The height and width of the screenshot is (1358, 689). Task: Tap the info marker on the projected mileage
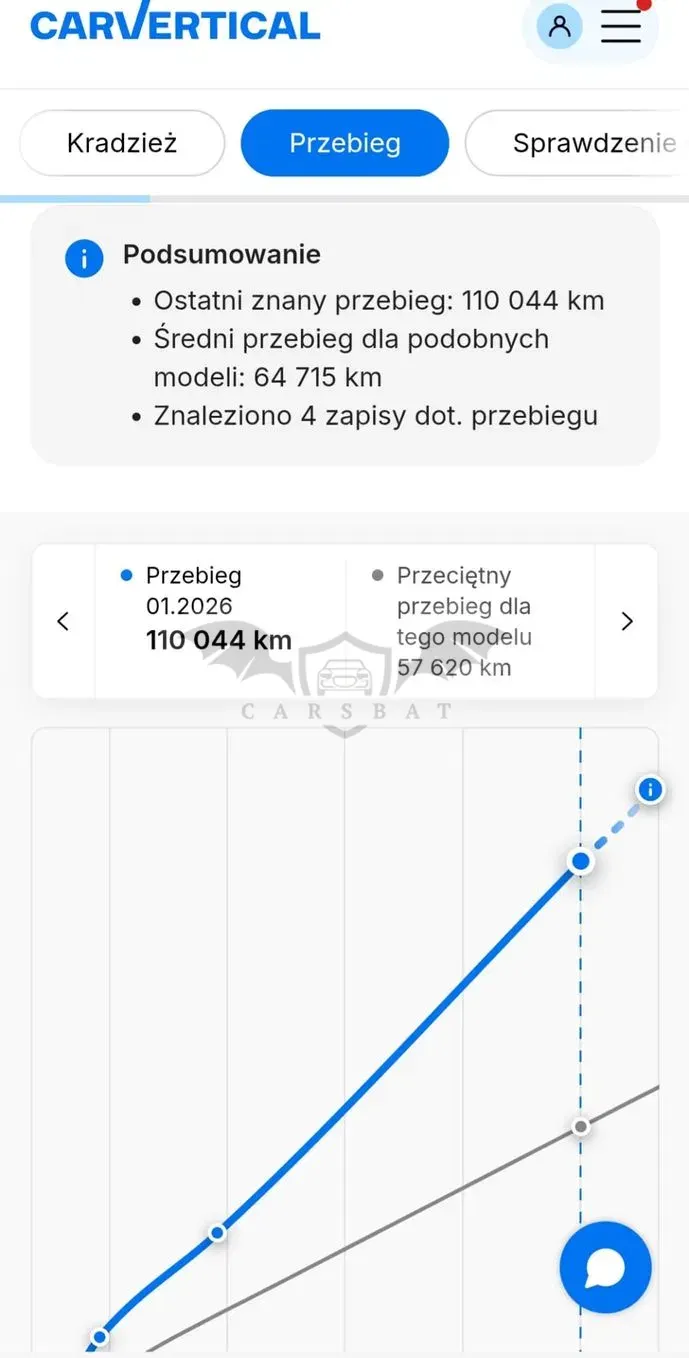650,790
